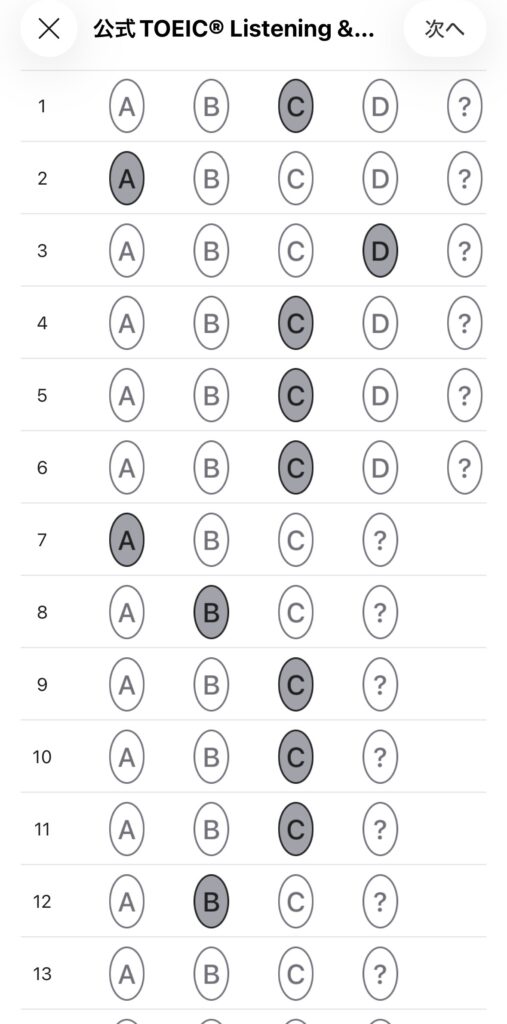Select answer B for question 10

click(x=211, y=758)
